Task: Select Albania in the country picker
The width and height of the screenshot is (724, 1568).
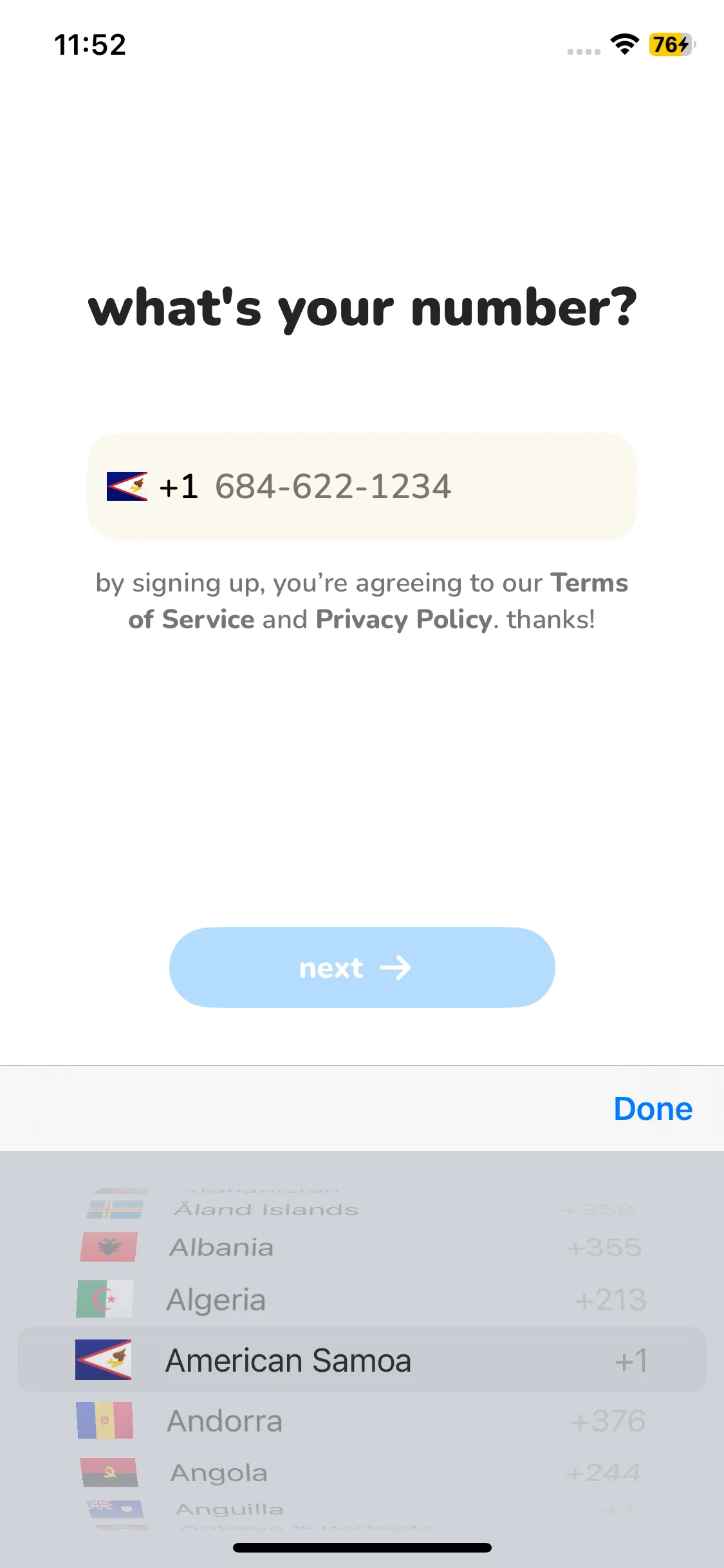Action: [x=362, y=1247]
